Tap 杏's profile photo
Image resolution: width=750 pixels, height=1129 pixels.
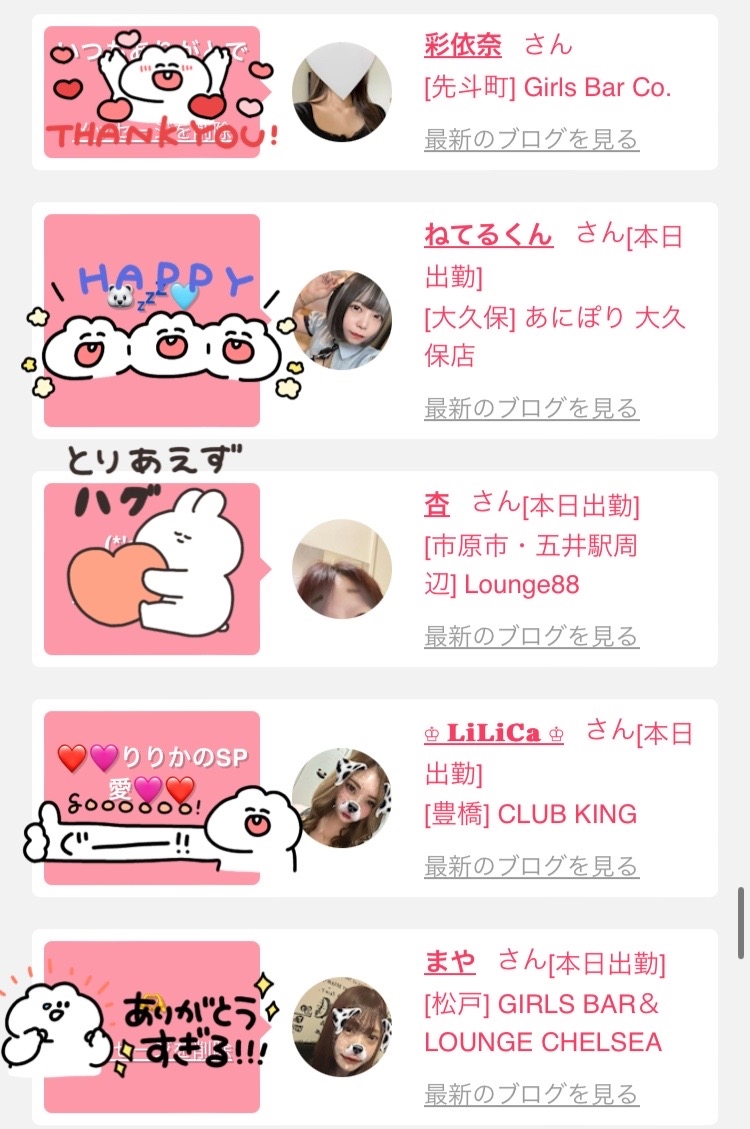point(342,569)
